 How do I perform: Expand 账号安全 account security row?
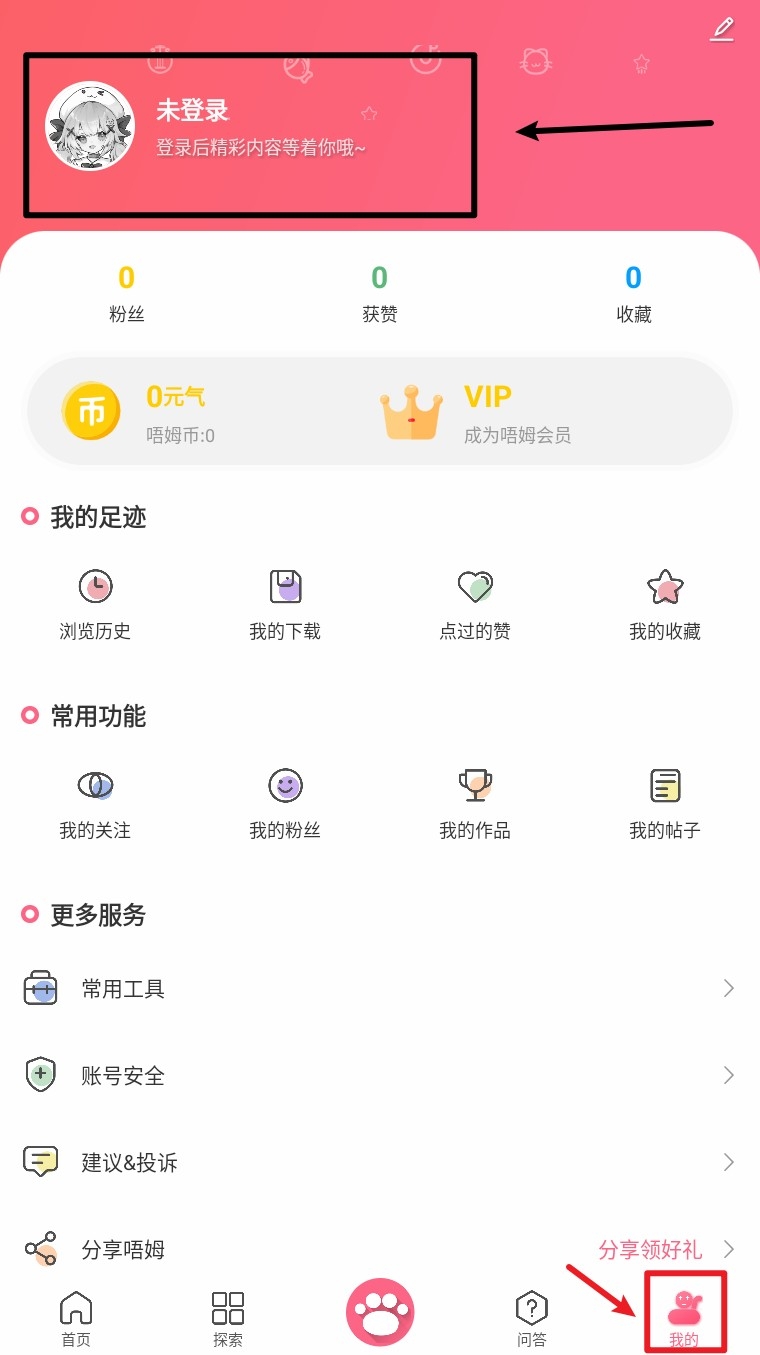(380, 1075)
